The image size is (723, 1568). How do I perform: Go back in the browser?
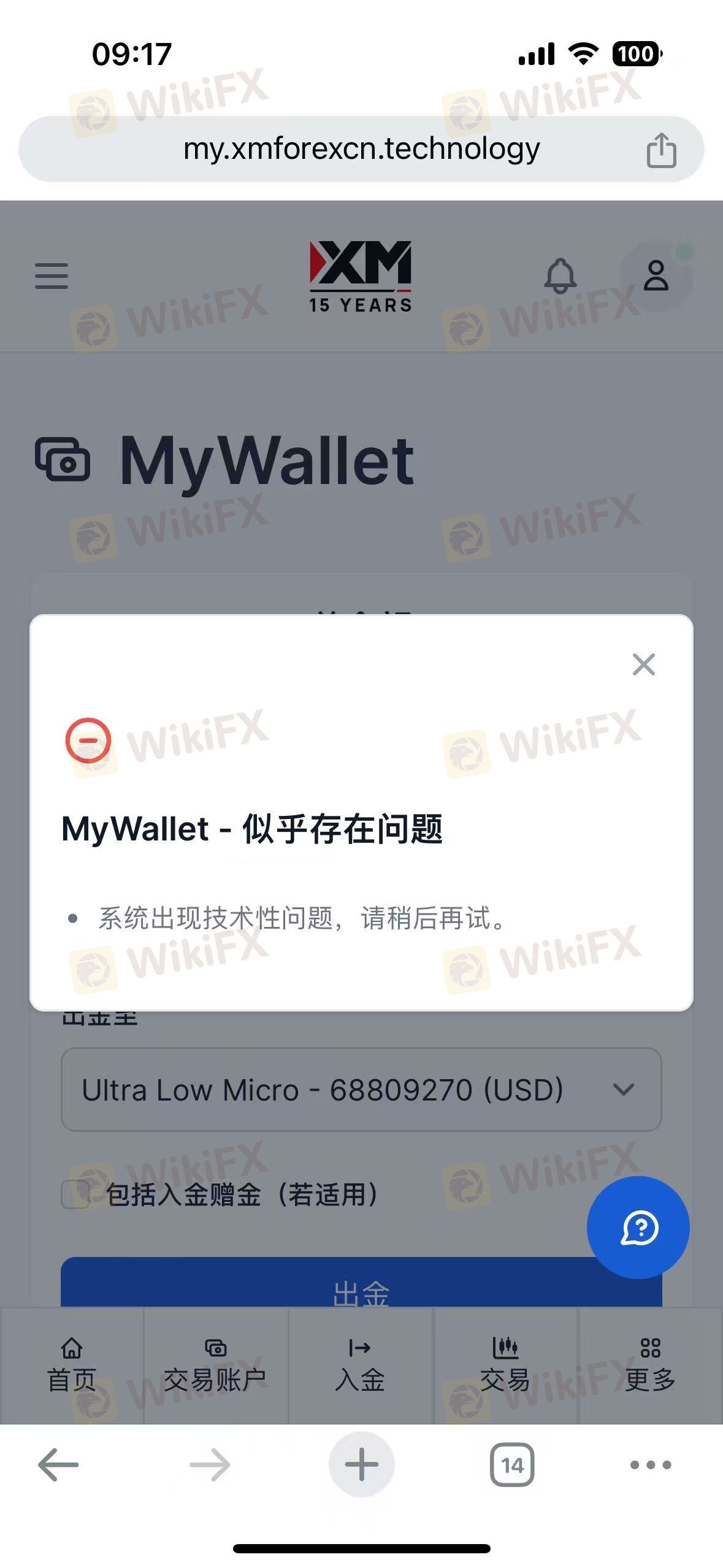[58, 1465]
